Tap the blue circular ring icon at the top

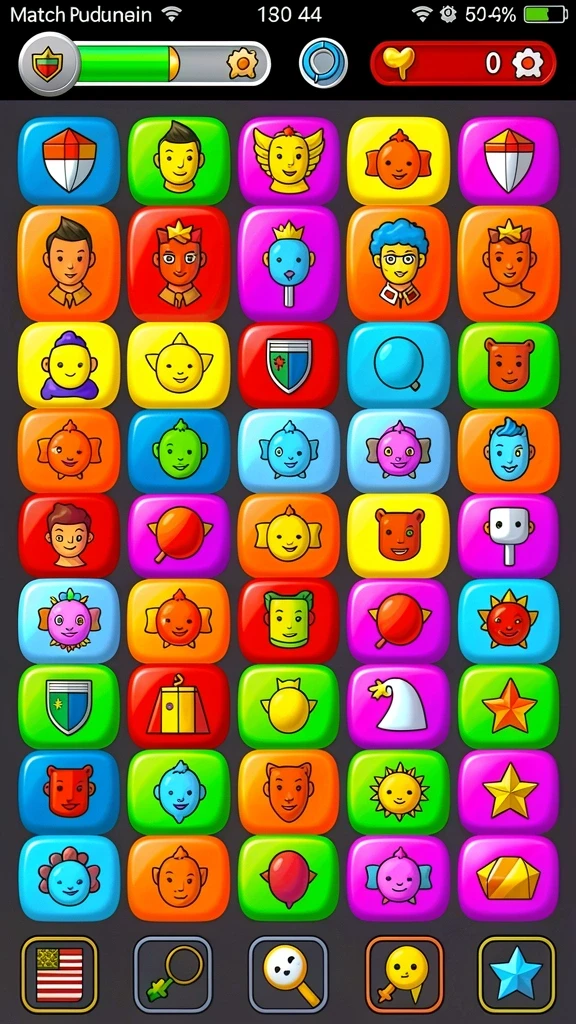[x=323, y=63]
